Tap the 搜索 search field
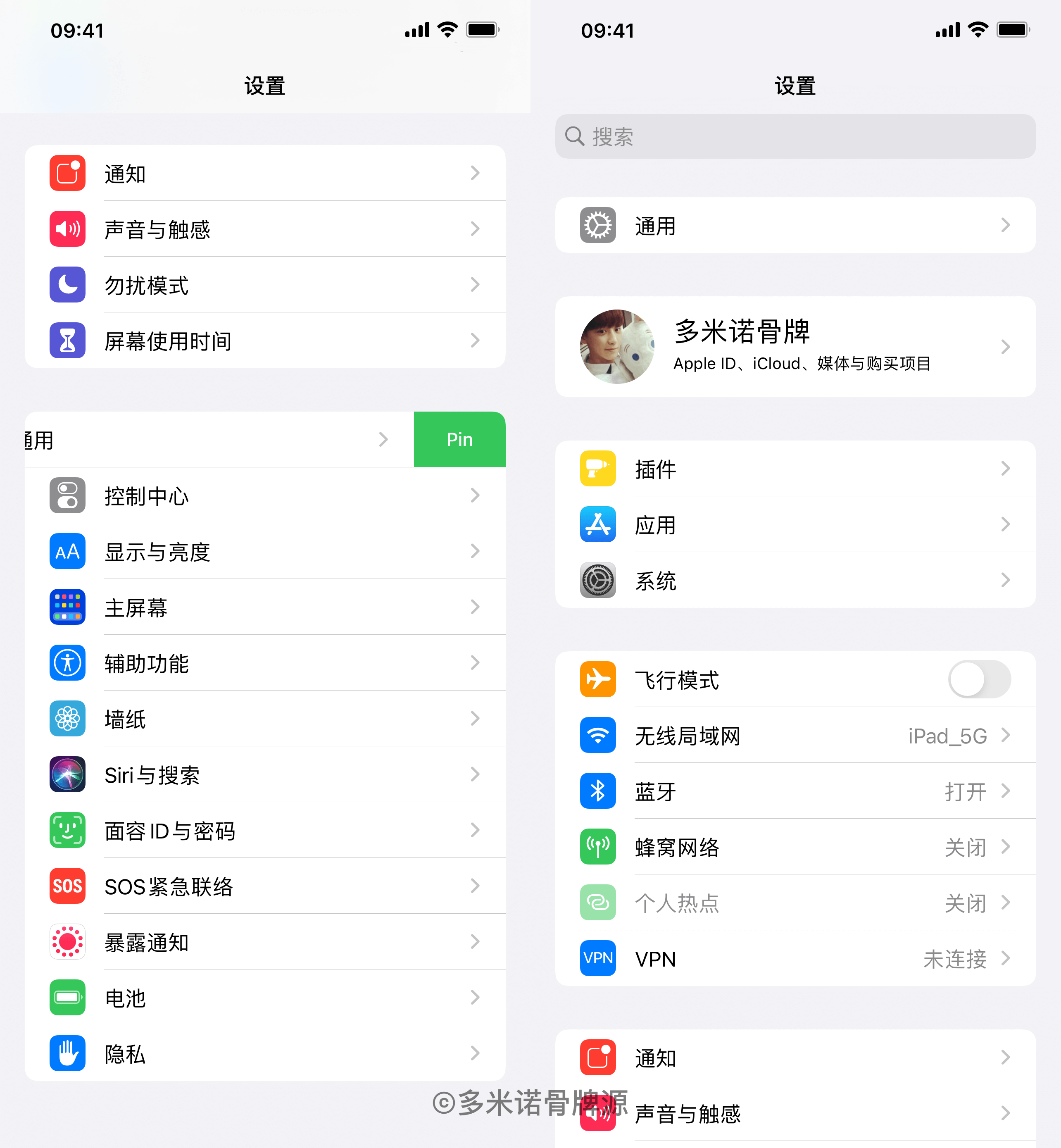This screenshot has width=1061, height=1148. (x=795, y=137)
